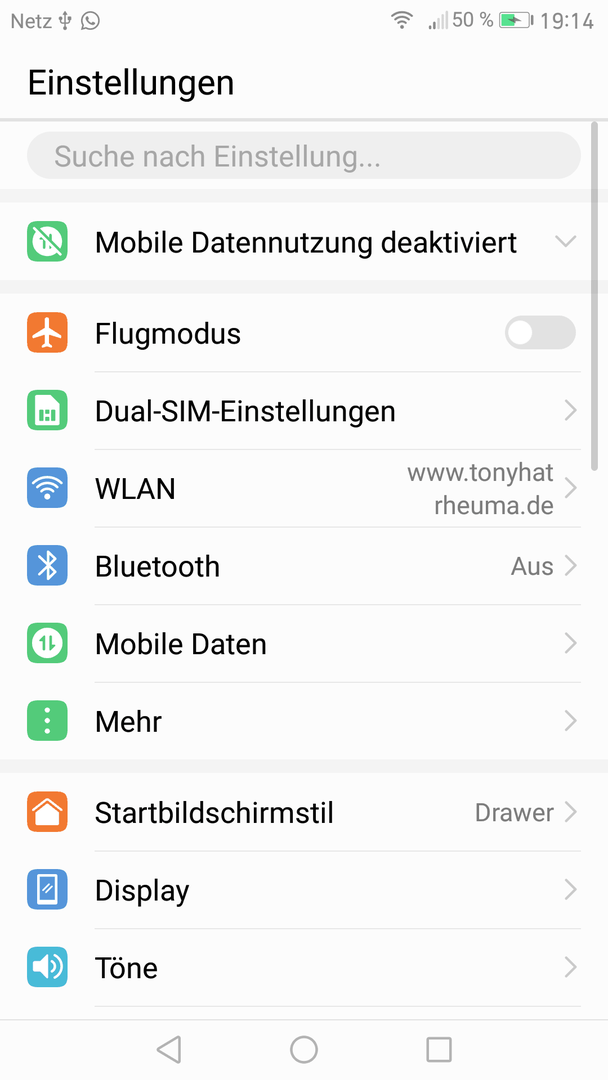
Task: Open Mobile Daten settings
Action: coord(304,644)
